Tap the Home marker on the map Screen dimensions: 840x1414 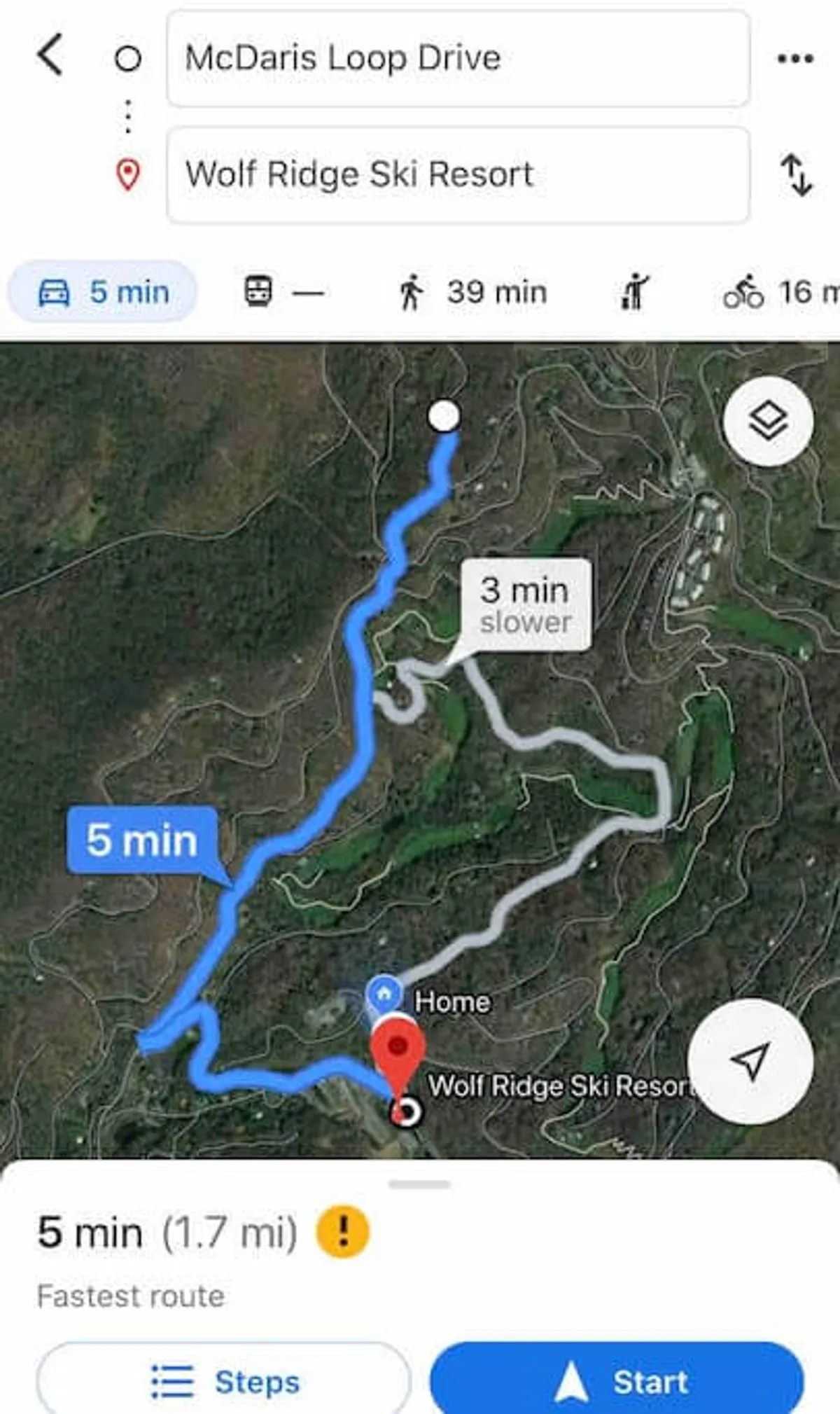tap(384, 994)
